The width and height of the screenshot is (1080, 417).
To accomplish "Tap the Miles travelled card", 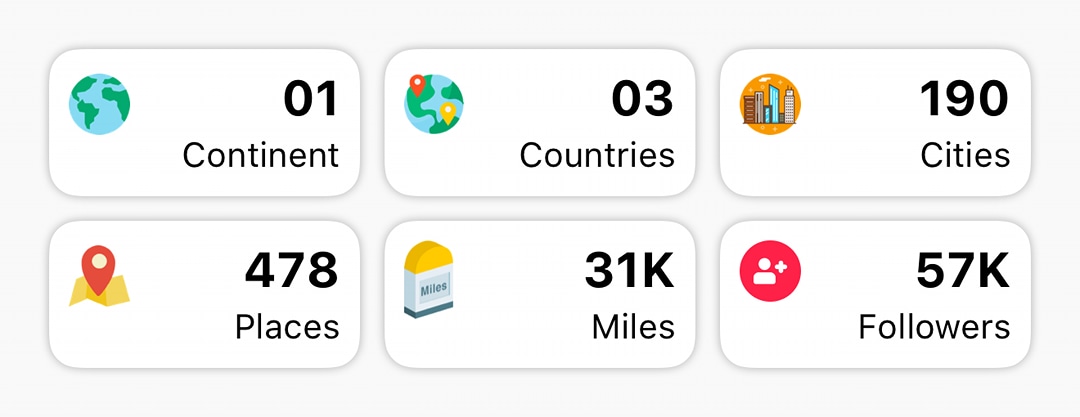I will click(x=539, y=295).
